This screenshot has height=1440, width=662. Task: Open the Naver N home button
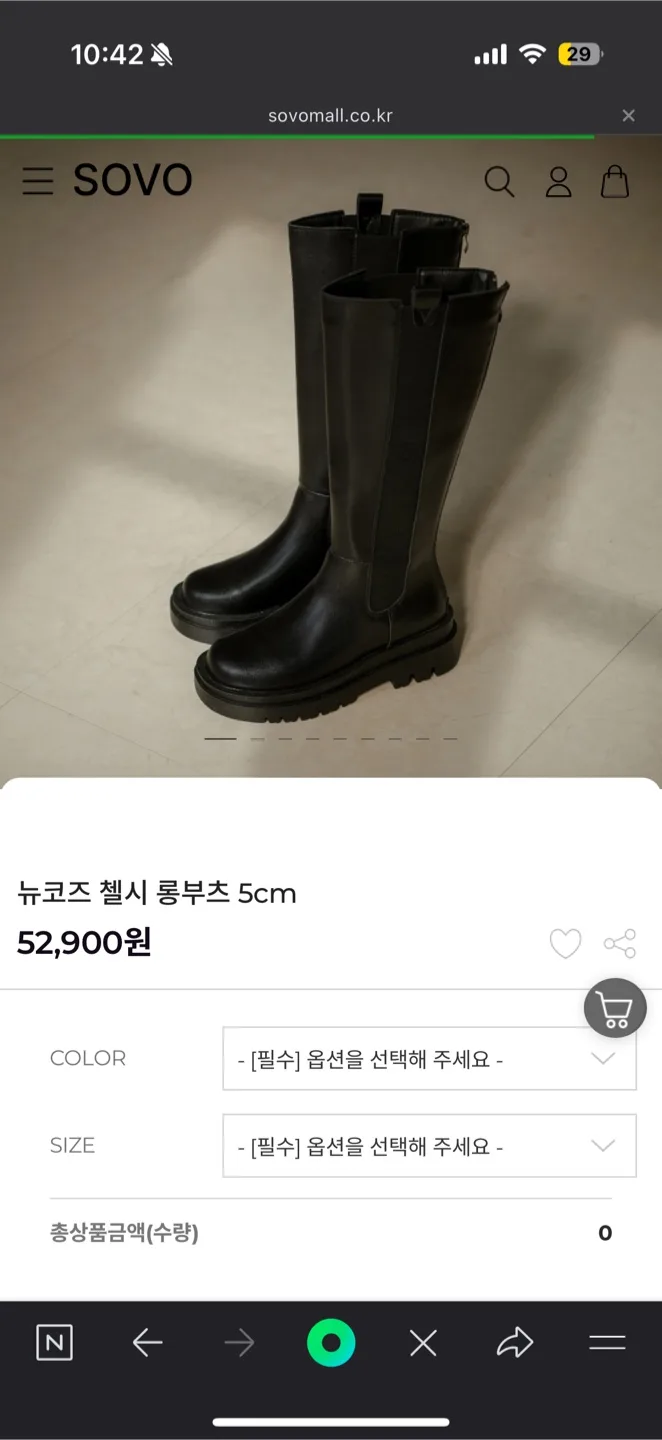[54, 1343]
